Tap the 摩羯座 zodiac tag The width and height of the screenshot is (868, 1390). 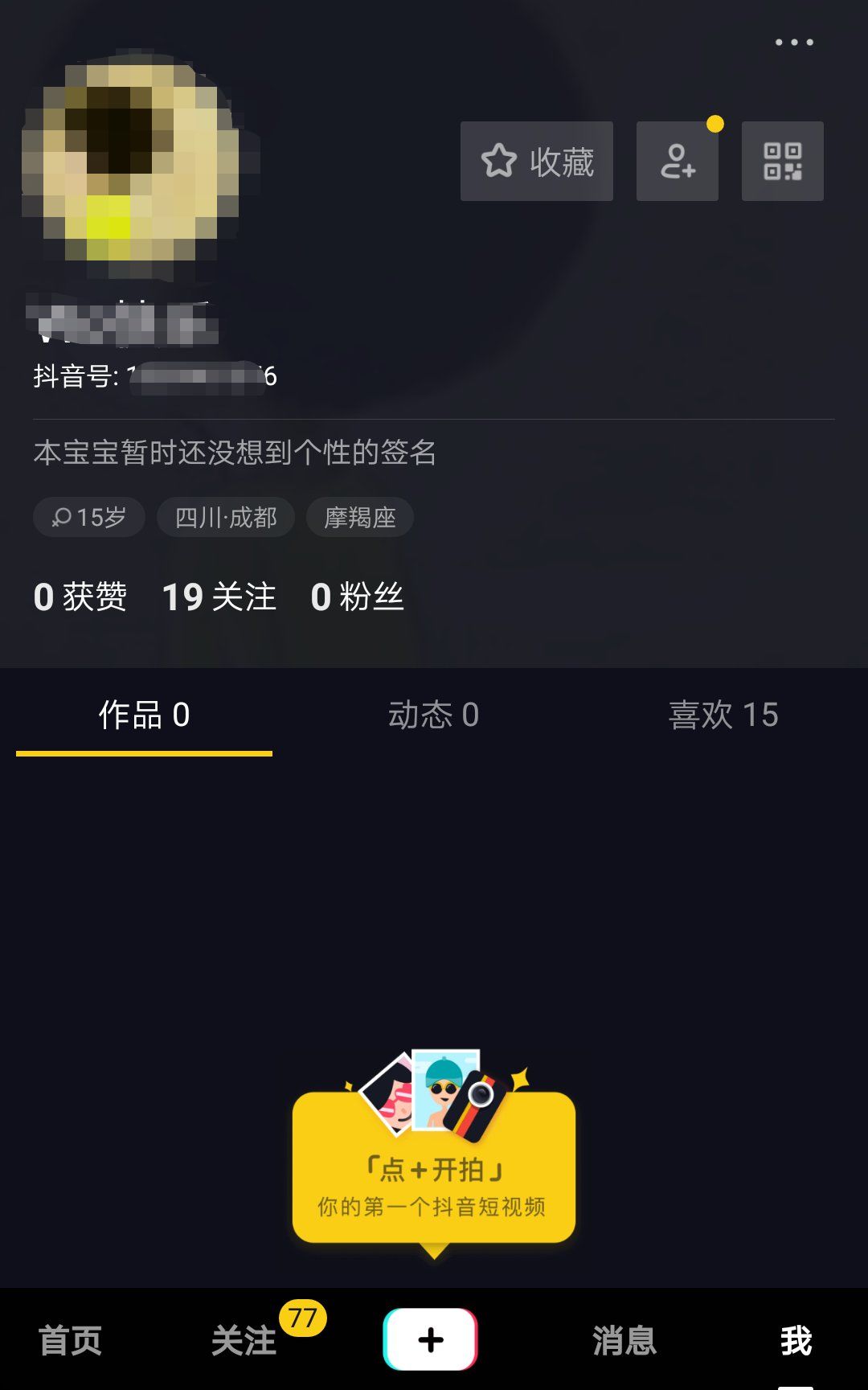[x=358, y=517]
